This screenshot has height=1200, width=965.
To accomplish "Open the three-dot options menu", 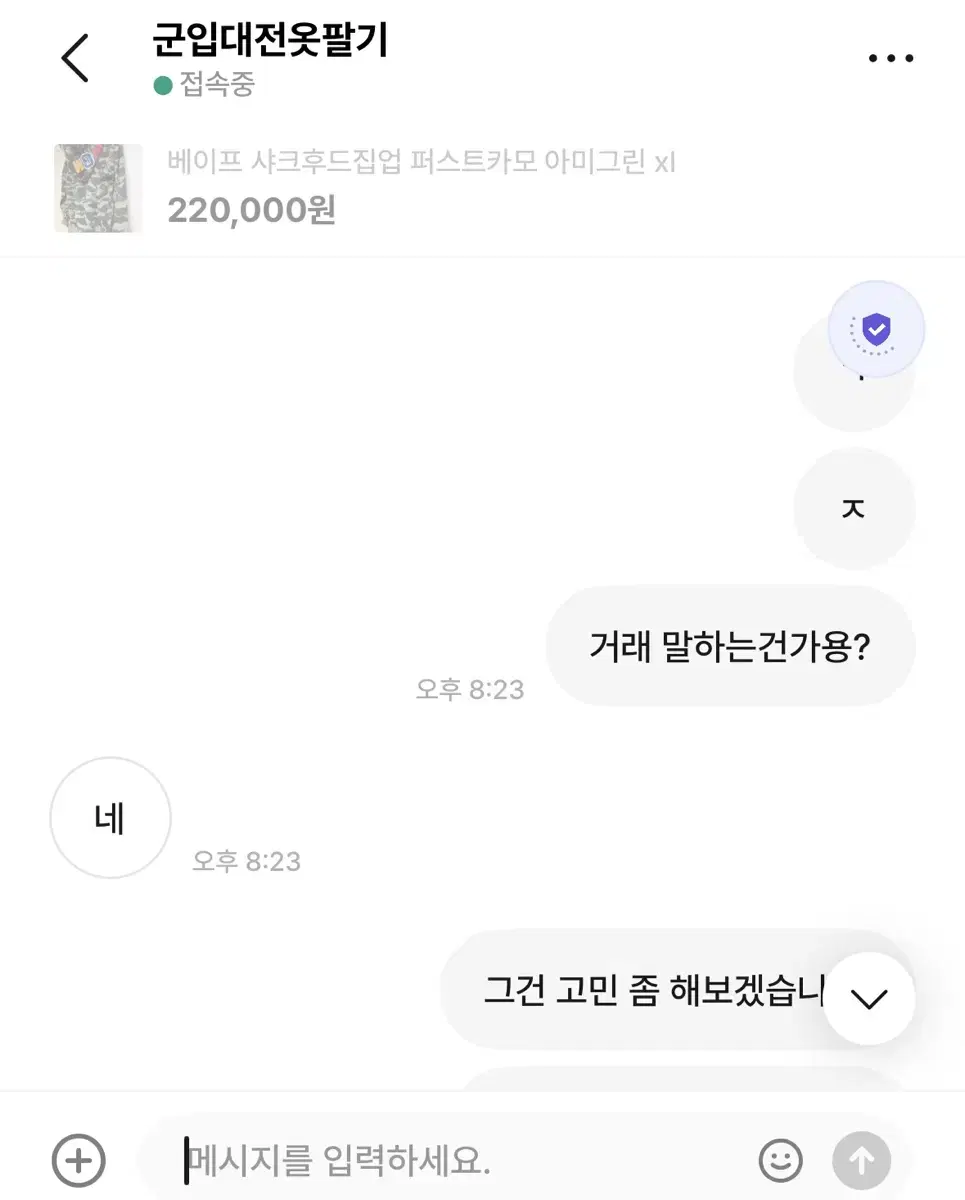I will (890, 58).
